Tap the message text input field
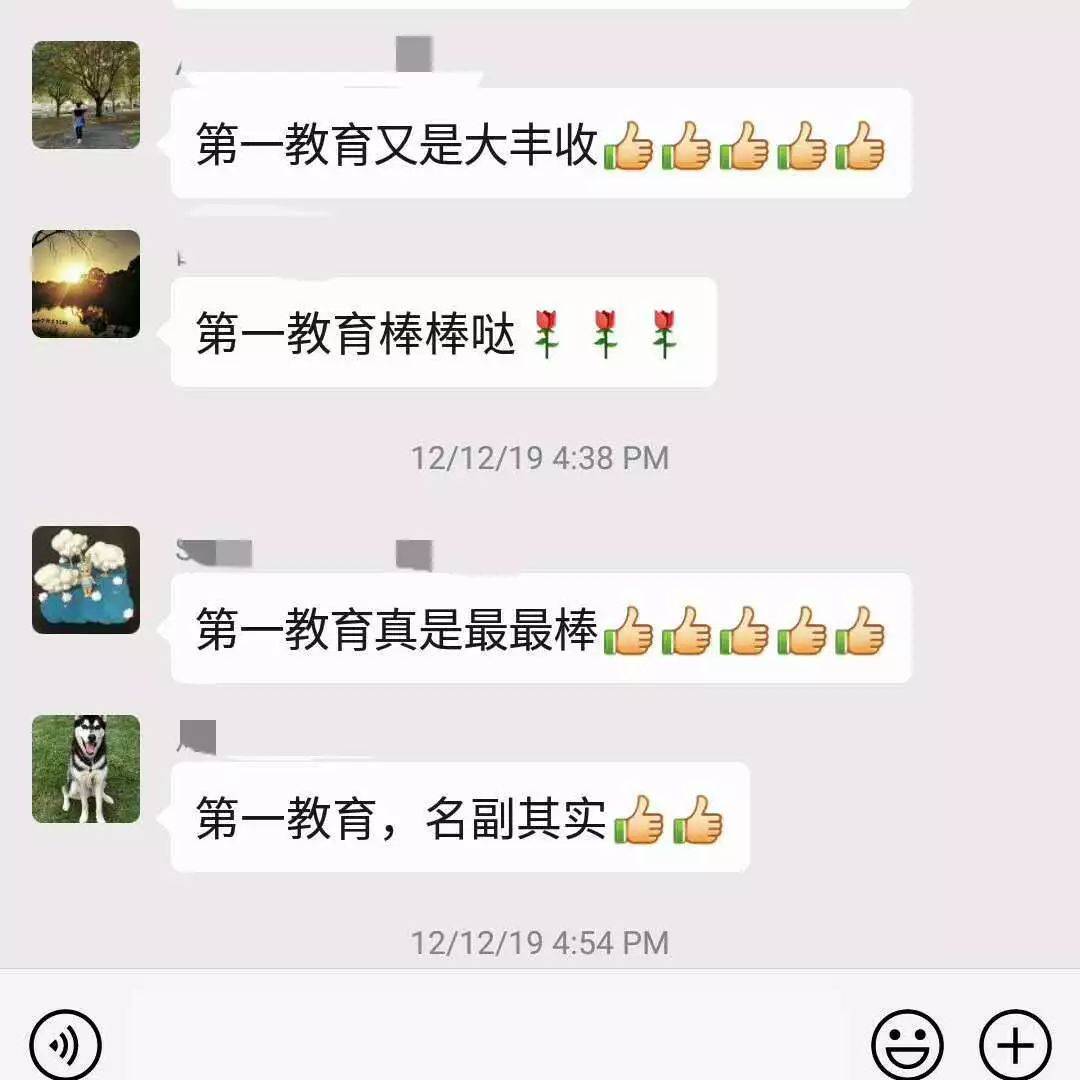The height and width of the screenshot is (1080, 1080). click(x=485, y=1045)
